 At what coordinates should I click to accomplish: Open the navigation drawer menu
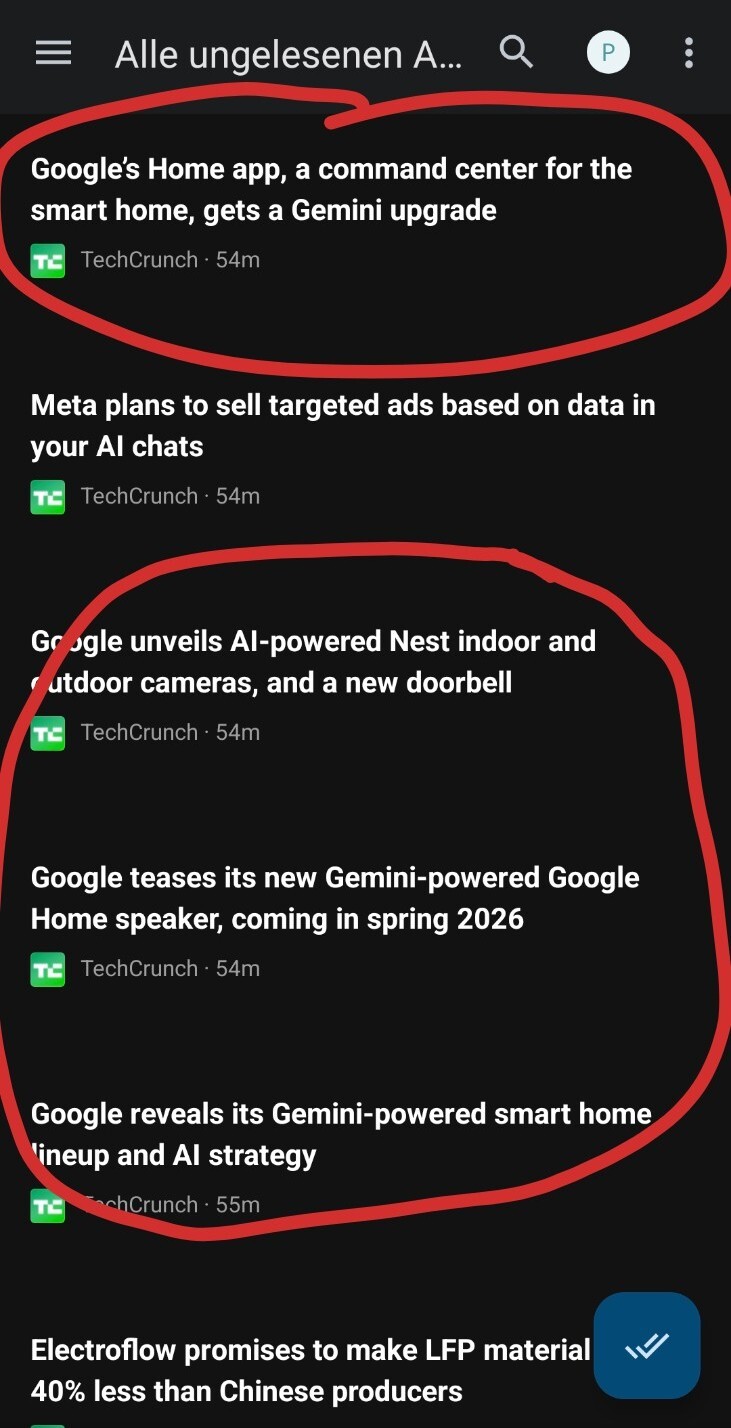click(x=53, y=53)
